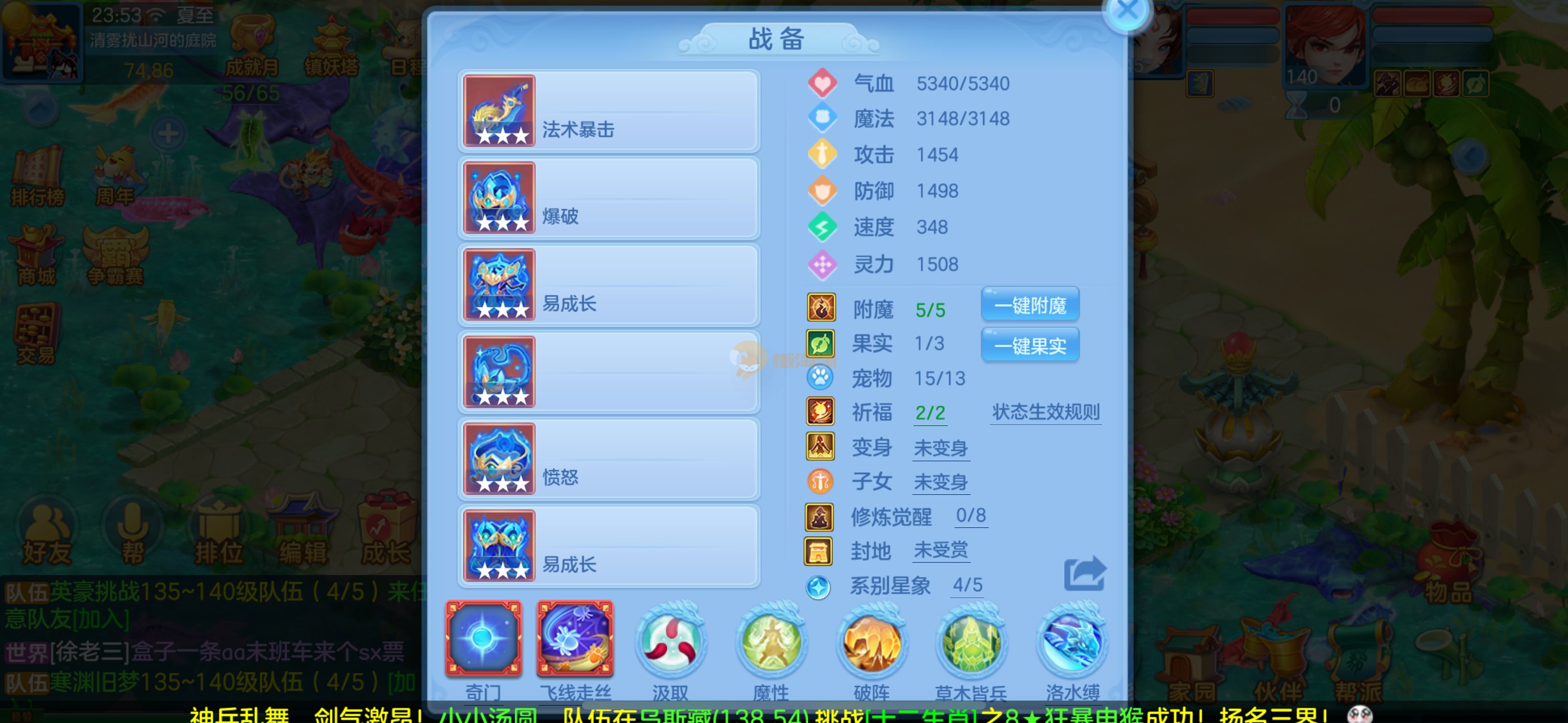Select the 飞线走丝 skill icon
This screenshot has height=723, width=1568.
click(x=575, y=639)
